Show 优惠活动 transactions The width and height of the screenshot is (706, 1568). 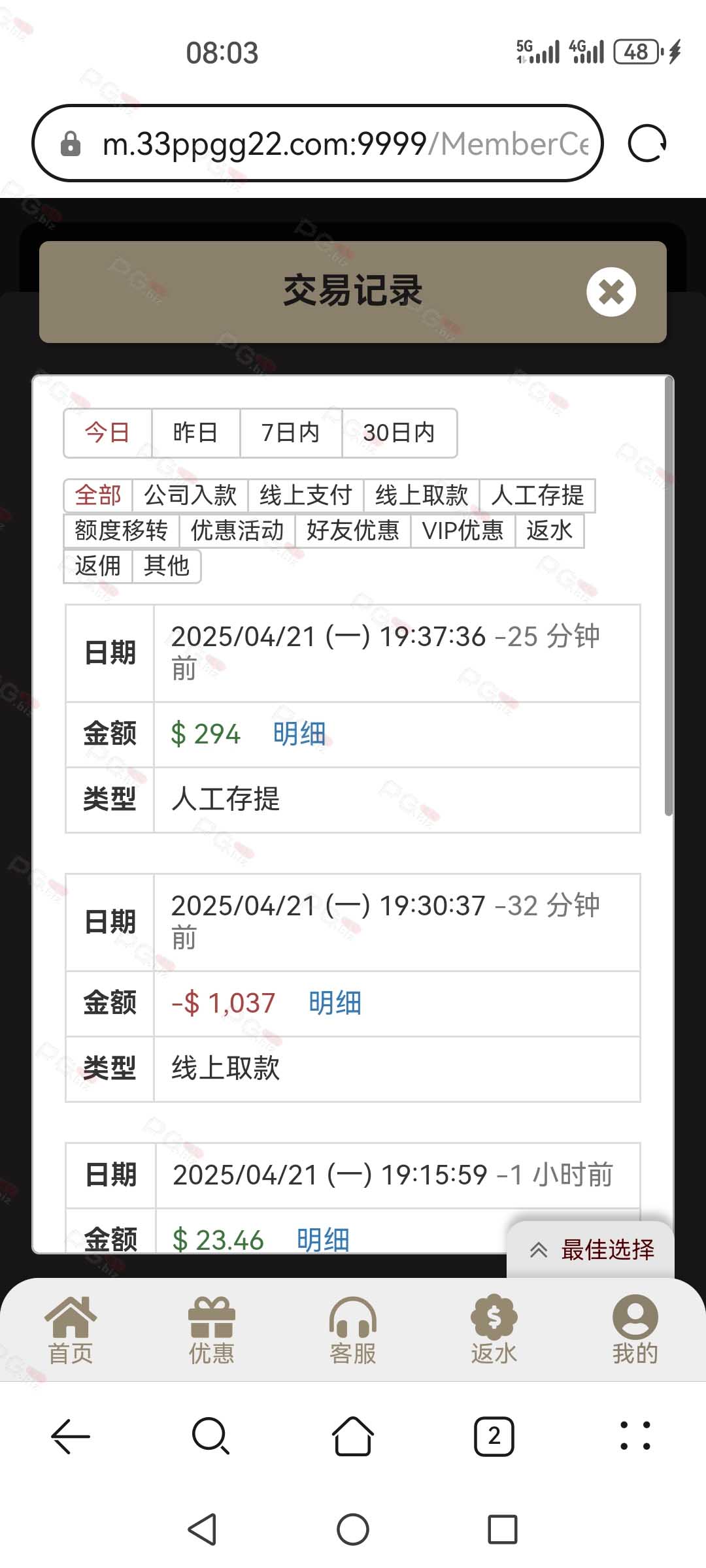(237, 531)
